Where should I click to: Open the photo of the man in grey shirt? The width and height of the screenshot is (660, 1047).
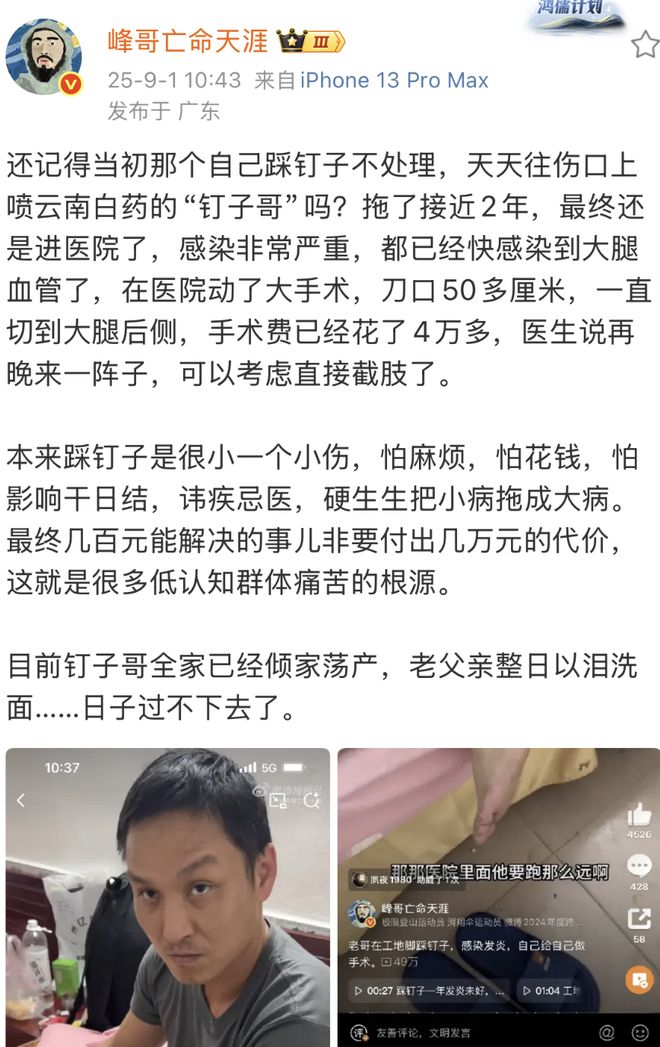pos(167,896)
